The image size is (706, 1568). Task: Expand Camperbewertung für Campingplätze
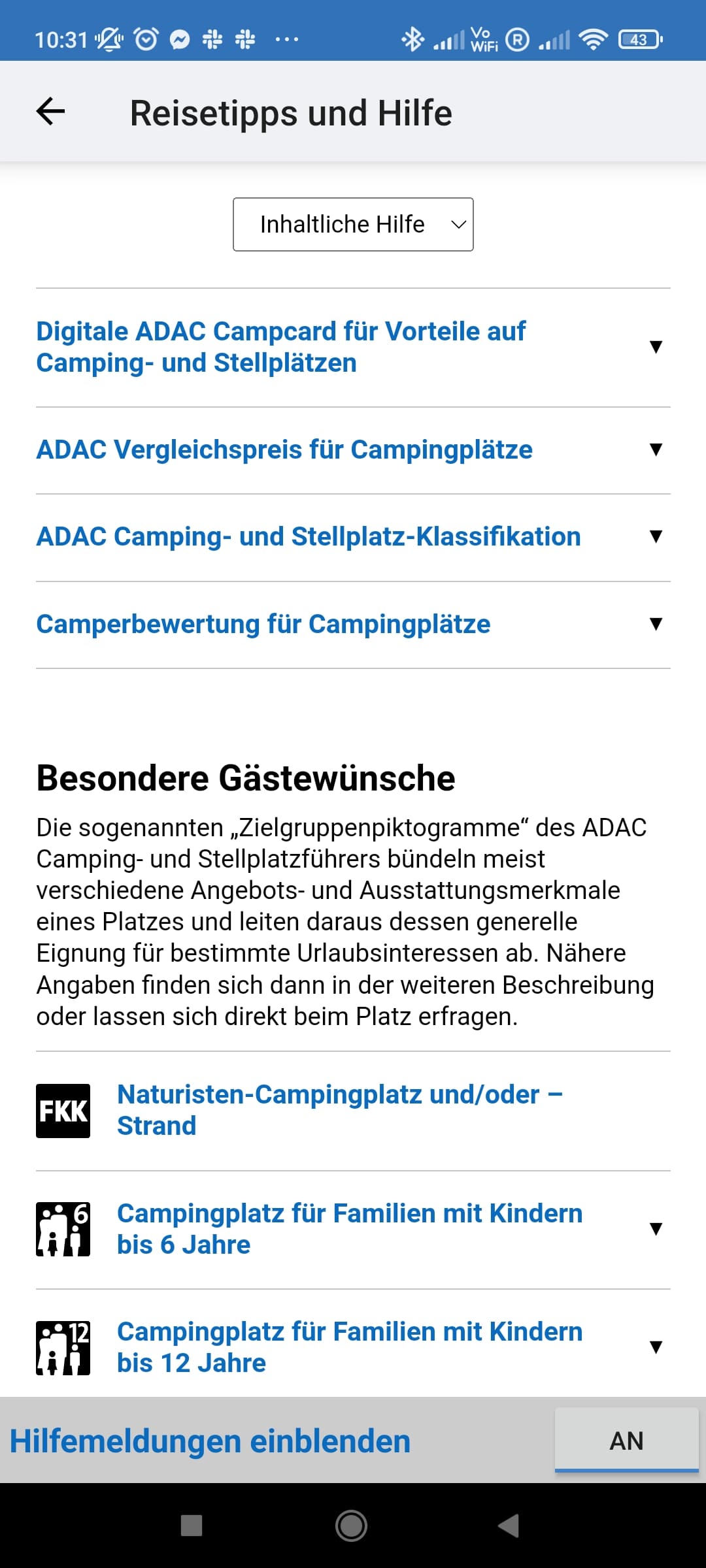click(353, 625)
